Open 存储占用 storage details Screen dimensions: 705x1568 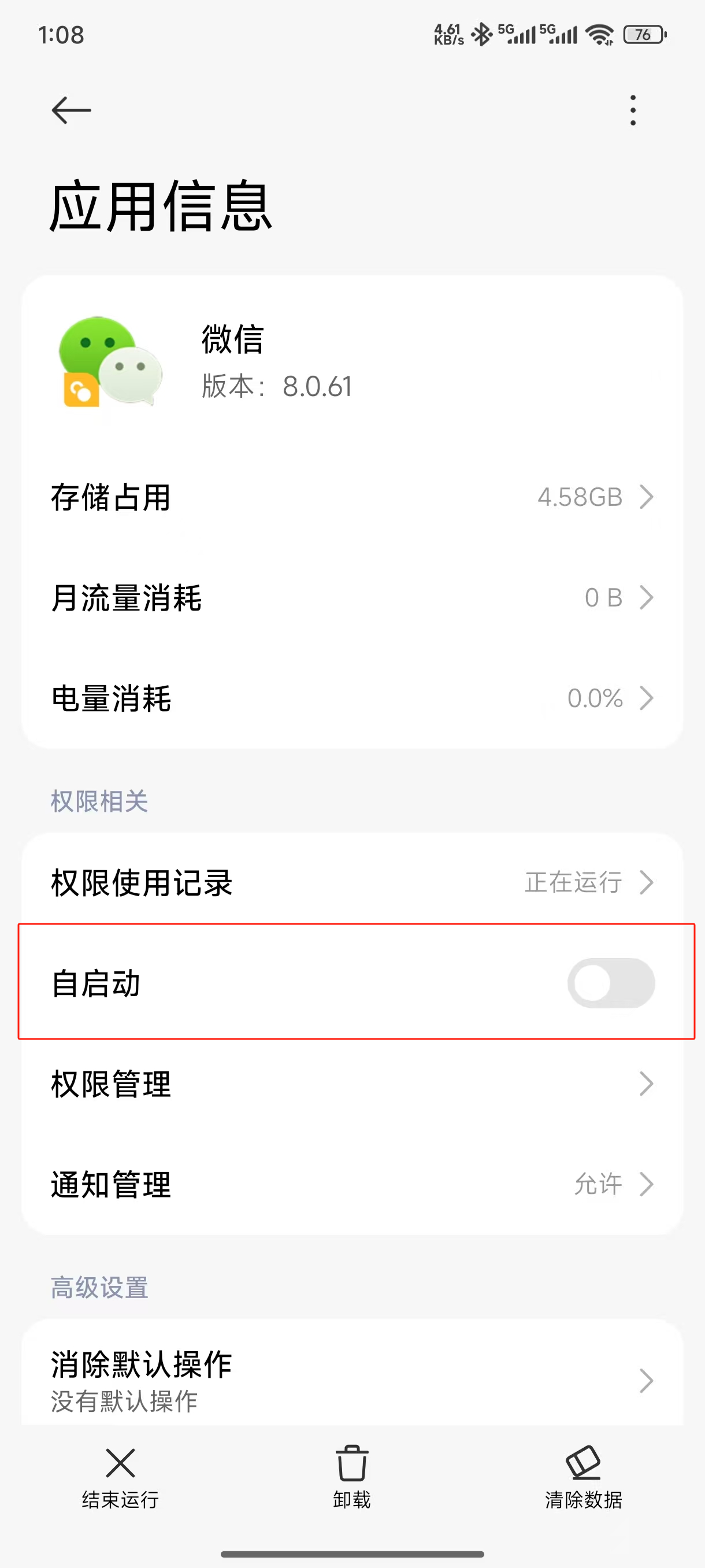(x=352, y=497)
